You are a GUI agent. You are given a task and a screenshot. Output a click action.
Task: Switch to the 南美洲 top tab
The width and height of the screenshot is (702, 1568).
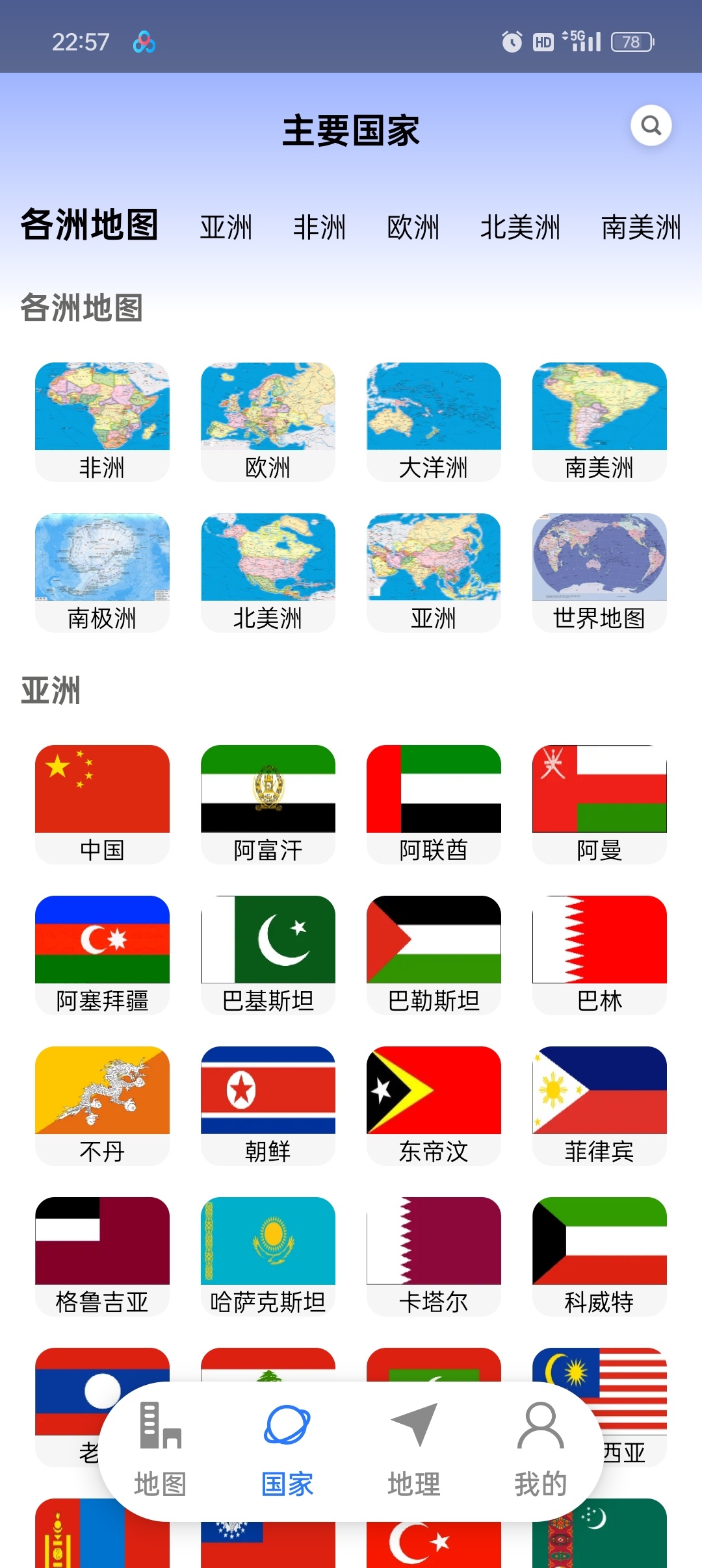point(641,227)
